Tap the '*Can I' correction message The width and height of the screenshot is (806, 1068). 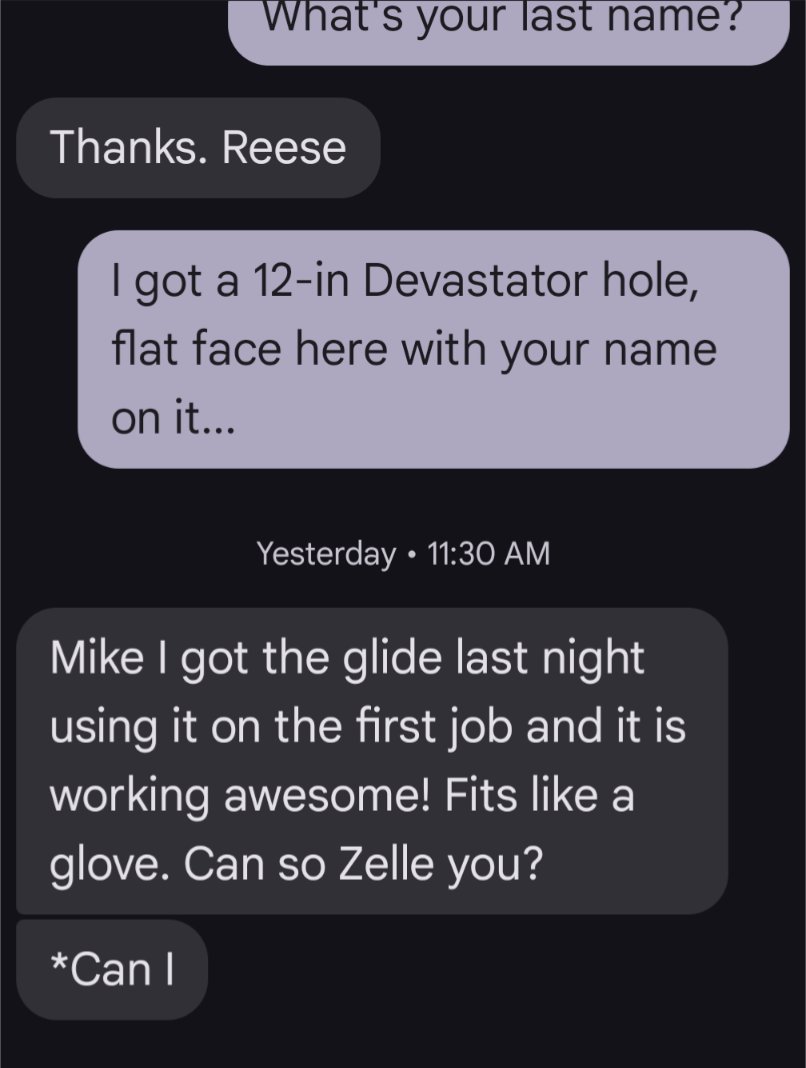pos(112,969)
